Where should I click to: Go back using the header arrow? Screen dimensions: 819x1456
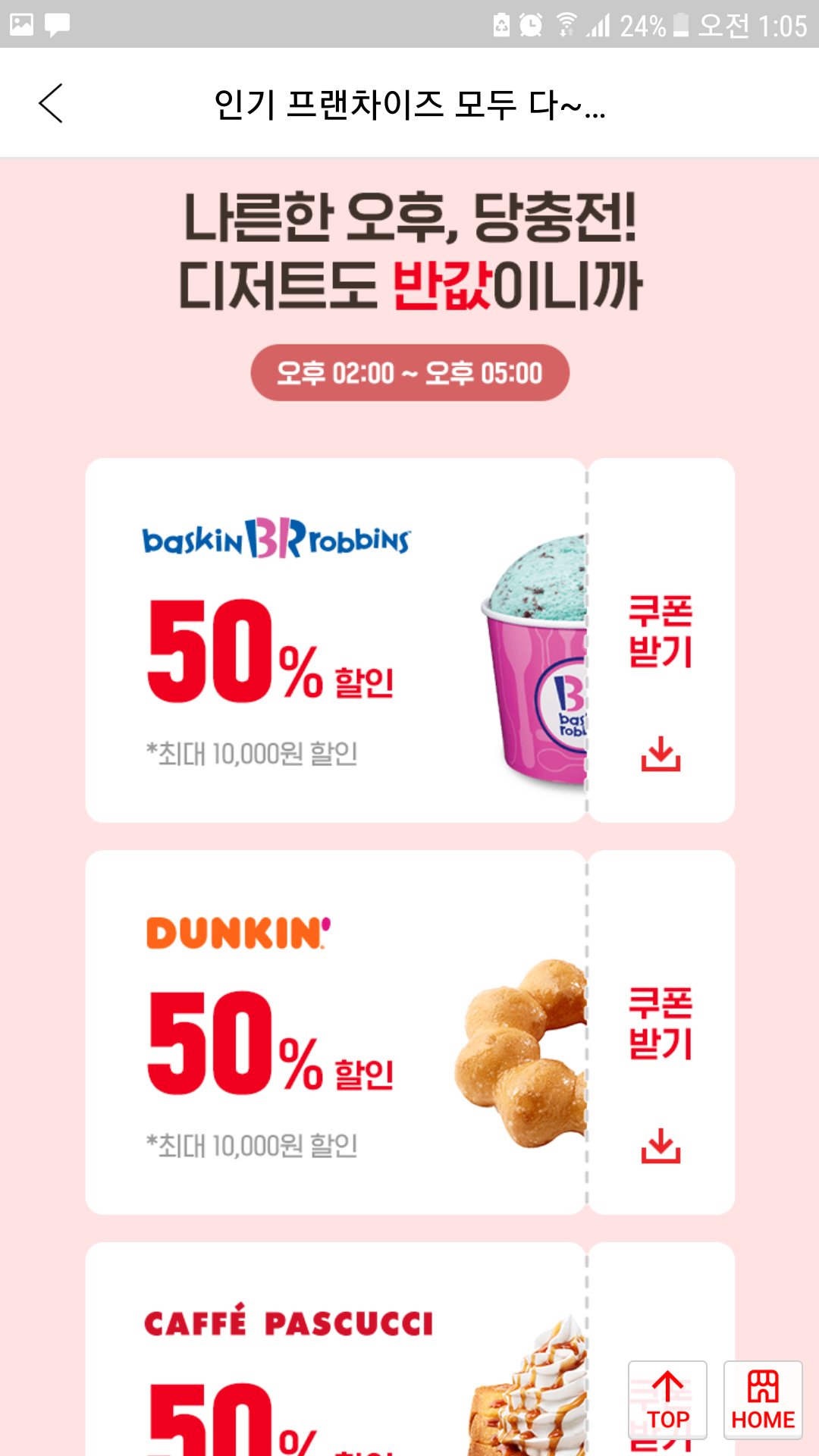pyautogui.click(x=51, y=103)
